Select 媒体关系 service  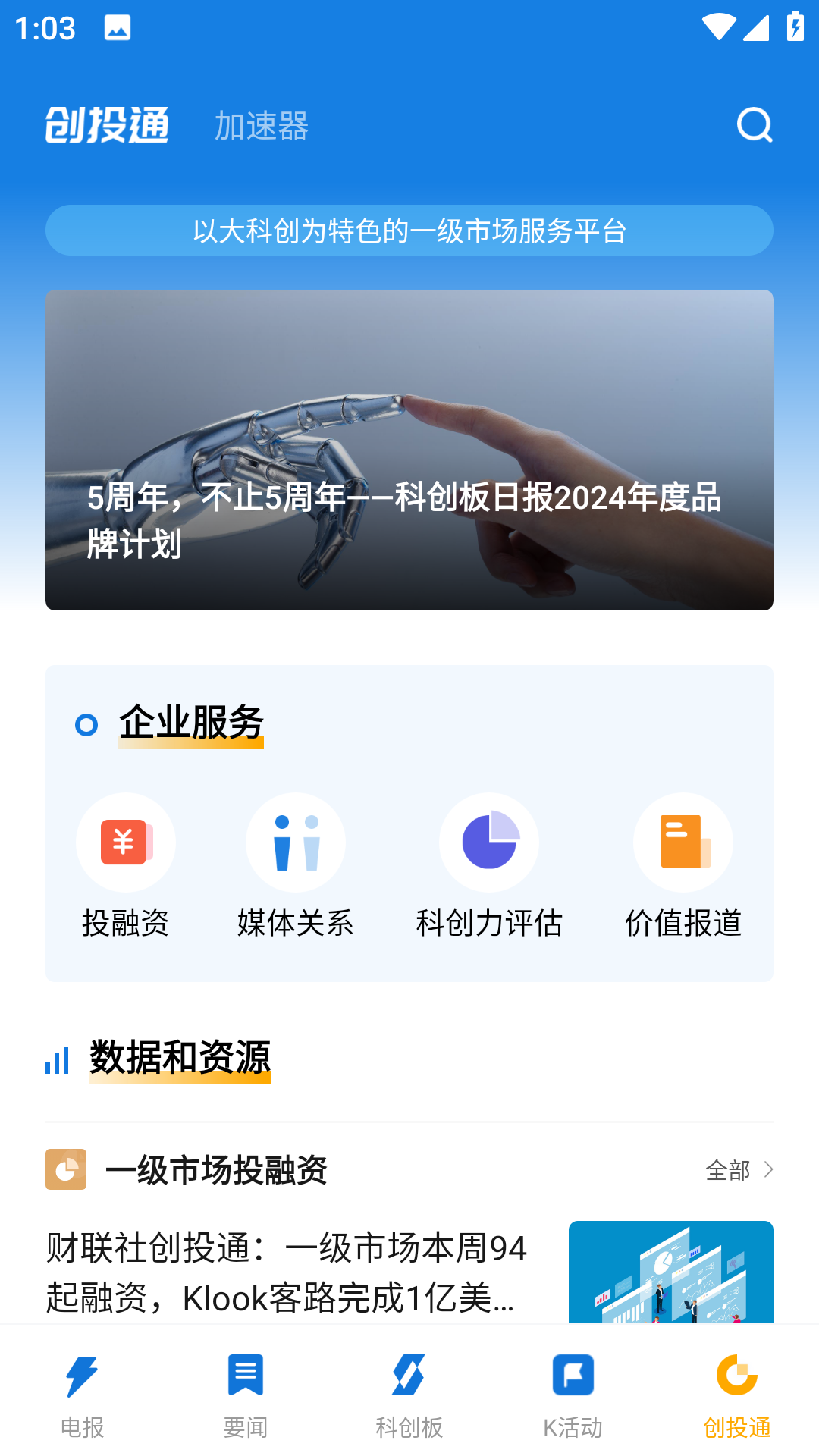click(296, 866)
